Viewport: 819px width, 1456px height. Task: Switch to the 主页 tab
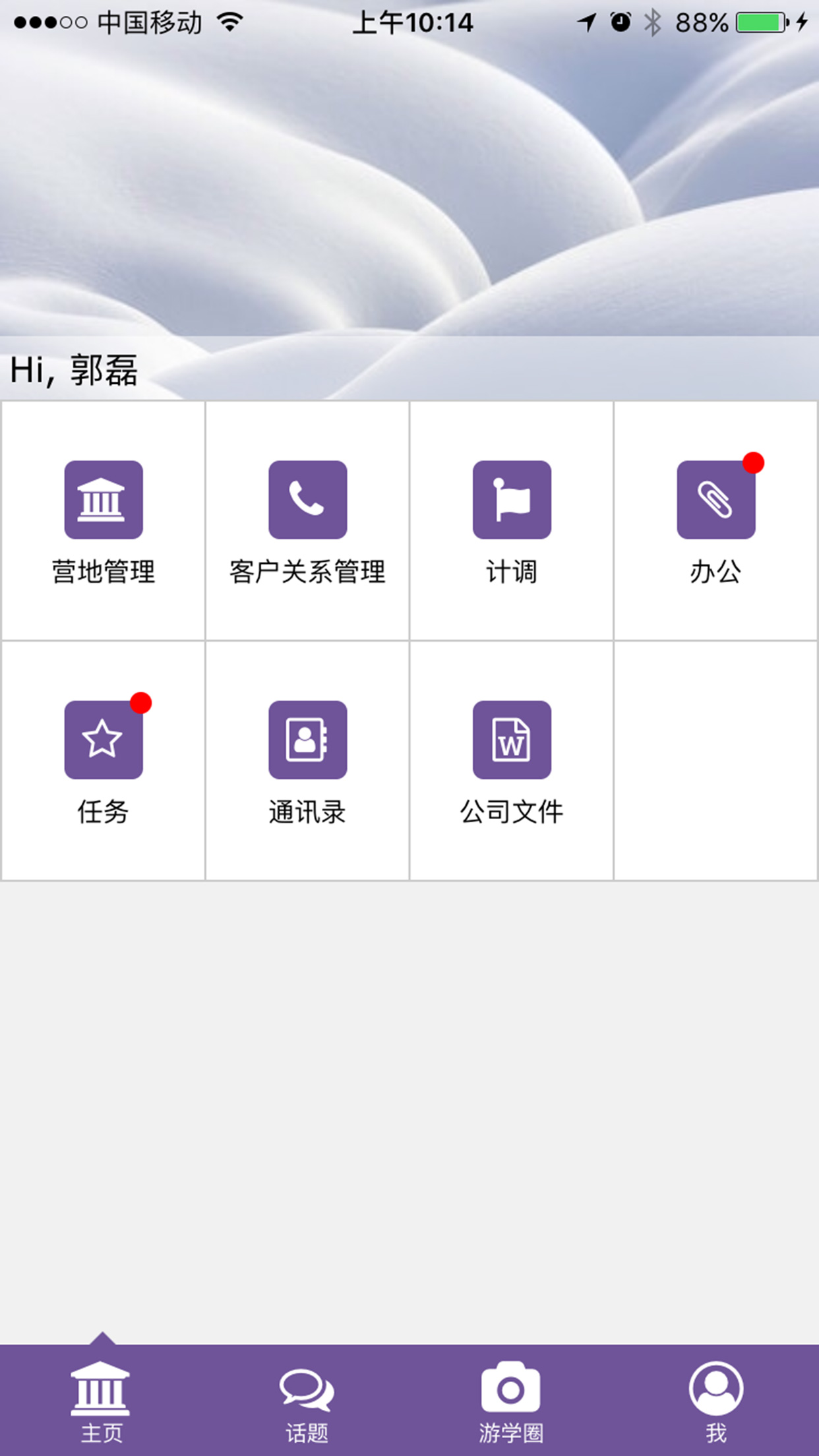(102, 1401)
